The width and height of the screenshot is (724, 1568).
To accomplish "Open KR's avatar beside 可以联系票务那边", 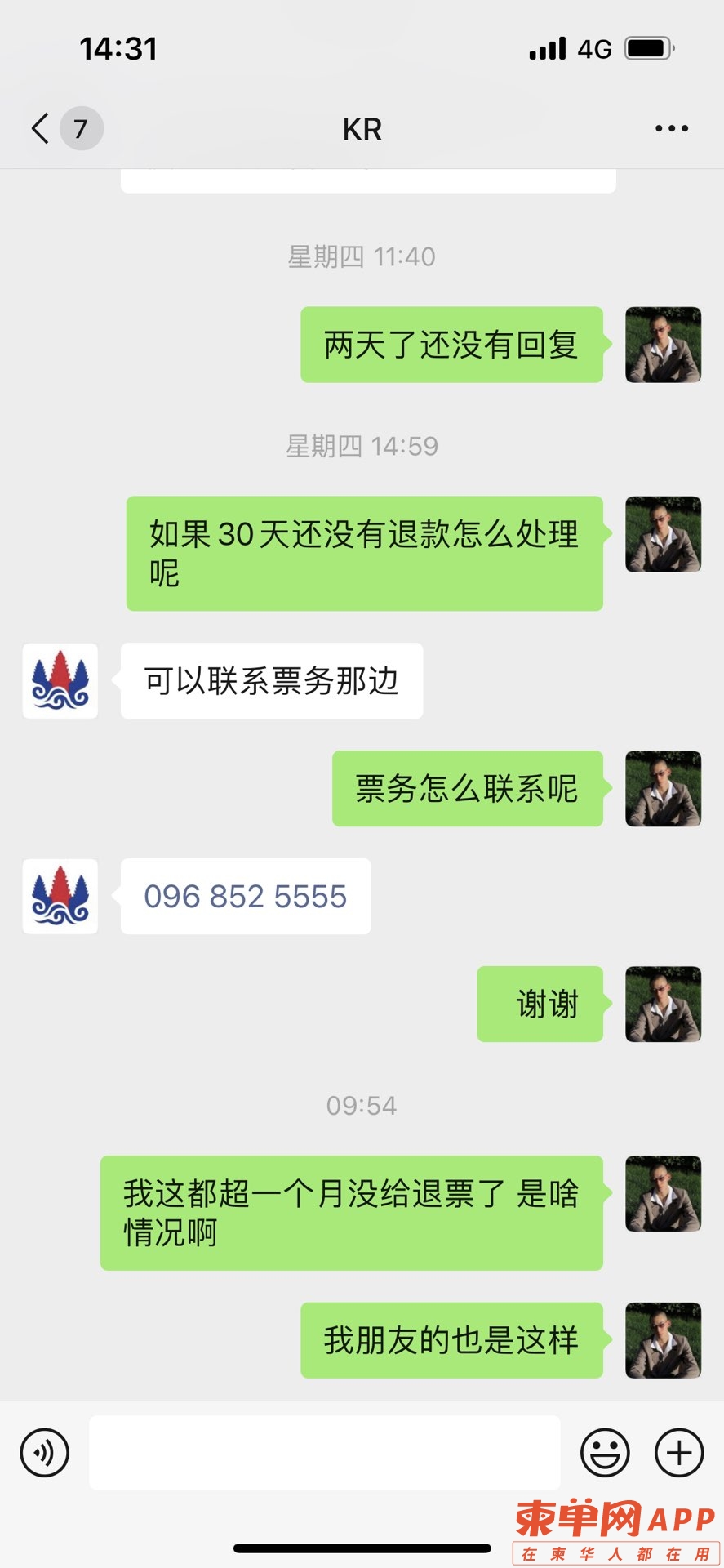I will 60,681.
